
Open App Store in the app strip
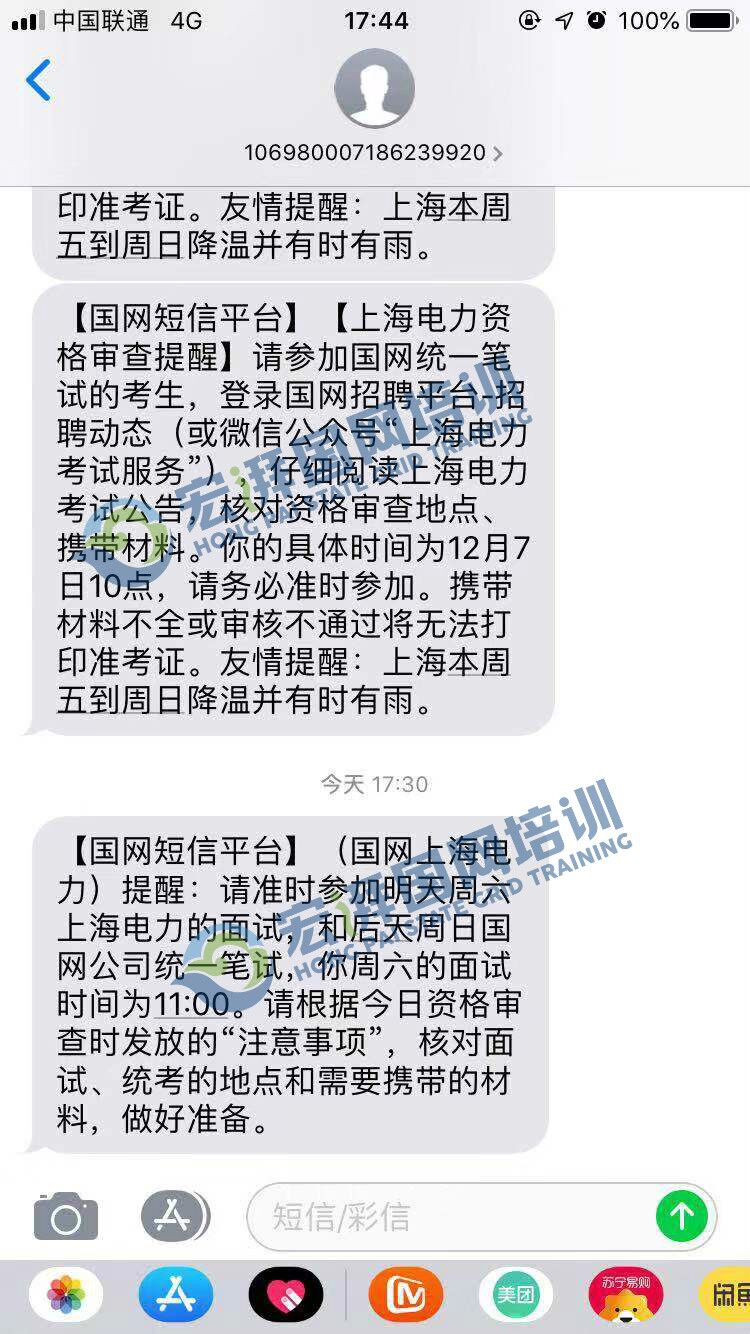coord(175,1295)
